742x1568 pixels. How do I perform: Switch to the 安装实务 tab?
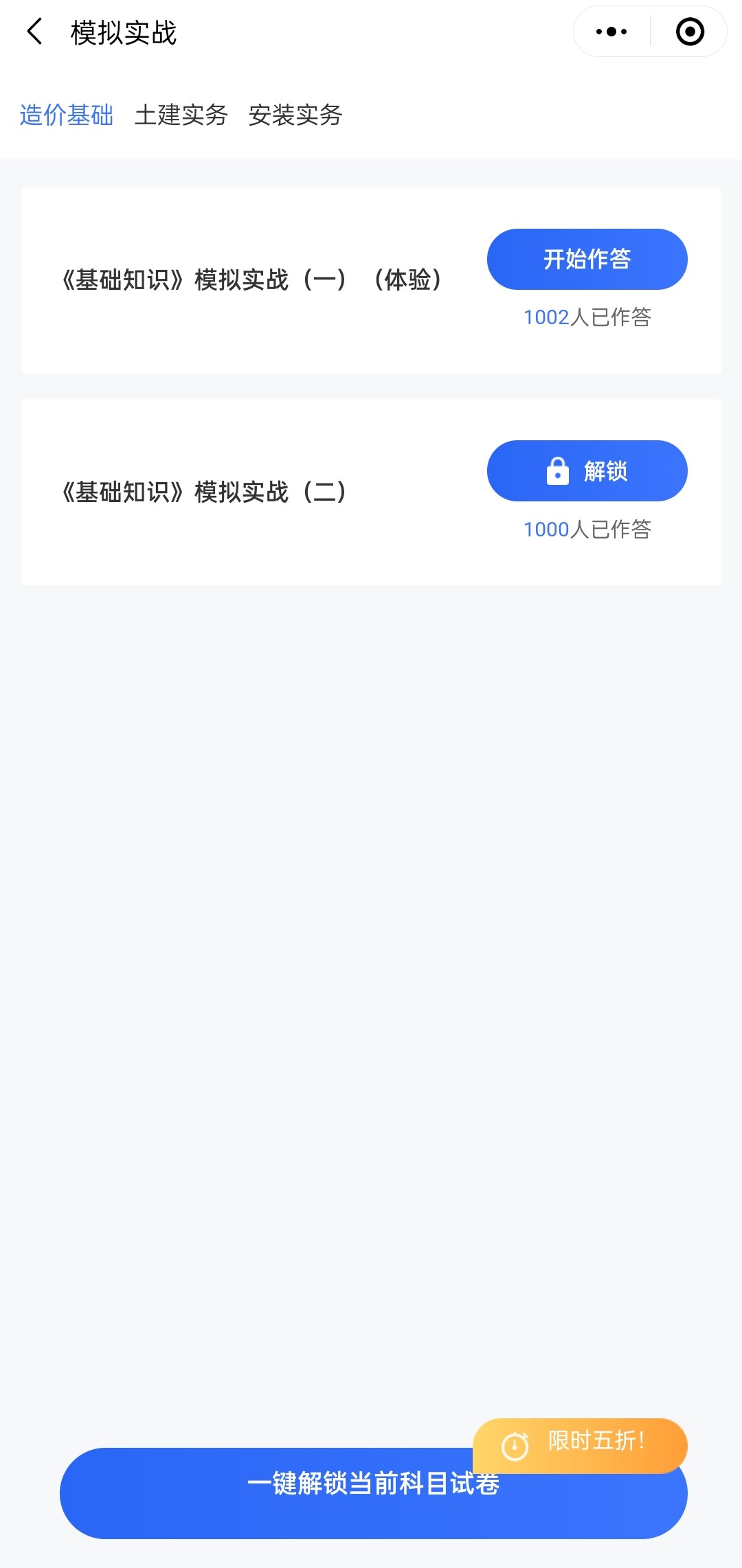click(295, 115)
